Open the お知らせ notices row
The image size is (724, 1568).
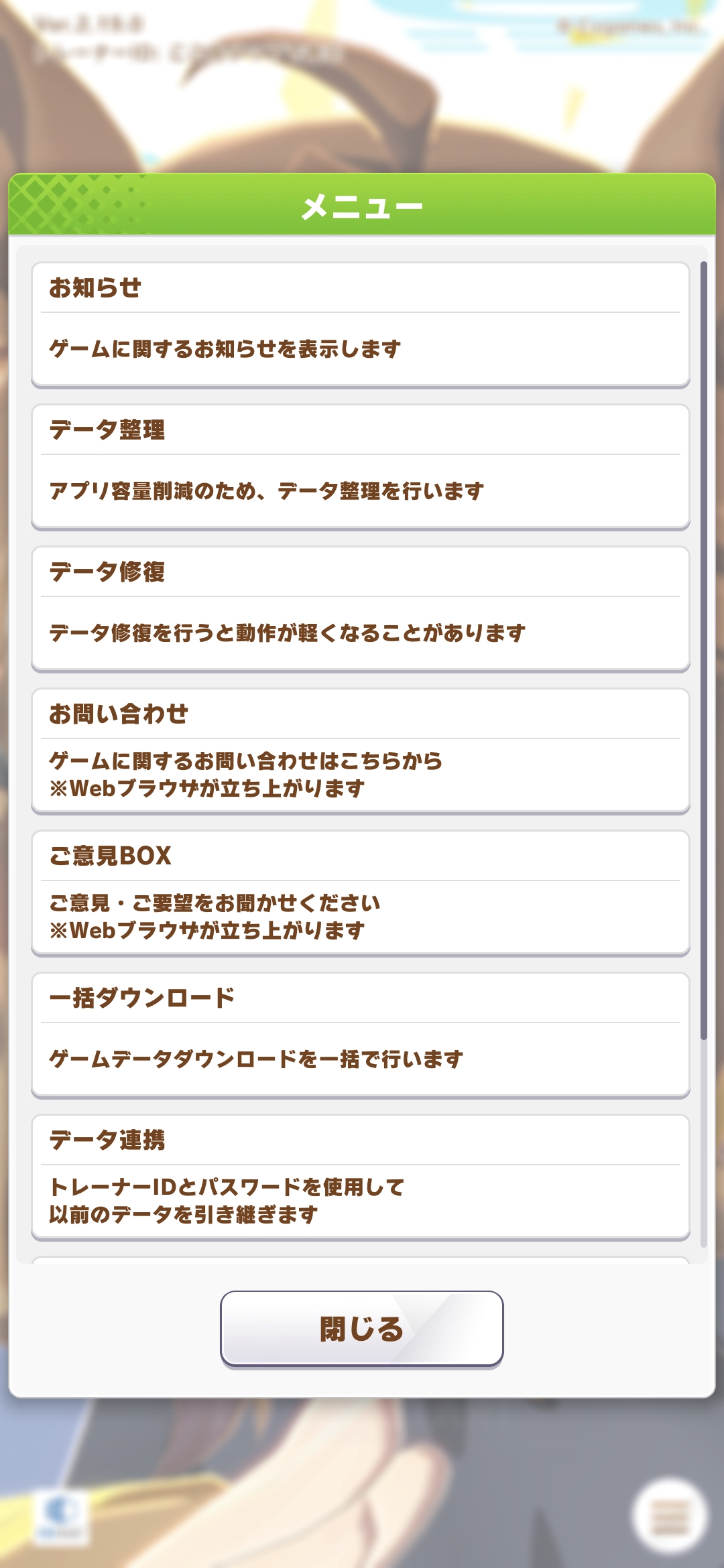pyautogui.click(x=361, y=325)
